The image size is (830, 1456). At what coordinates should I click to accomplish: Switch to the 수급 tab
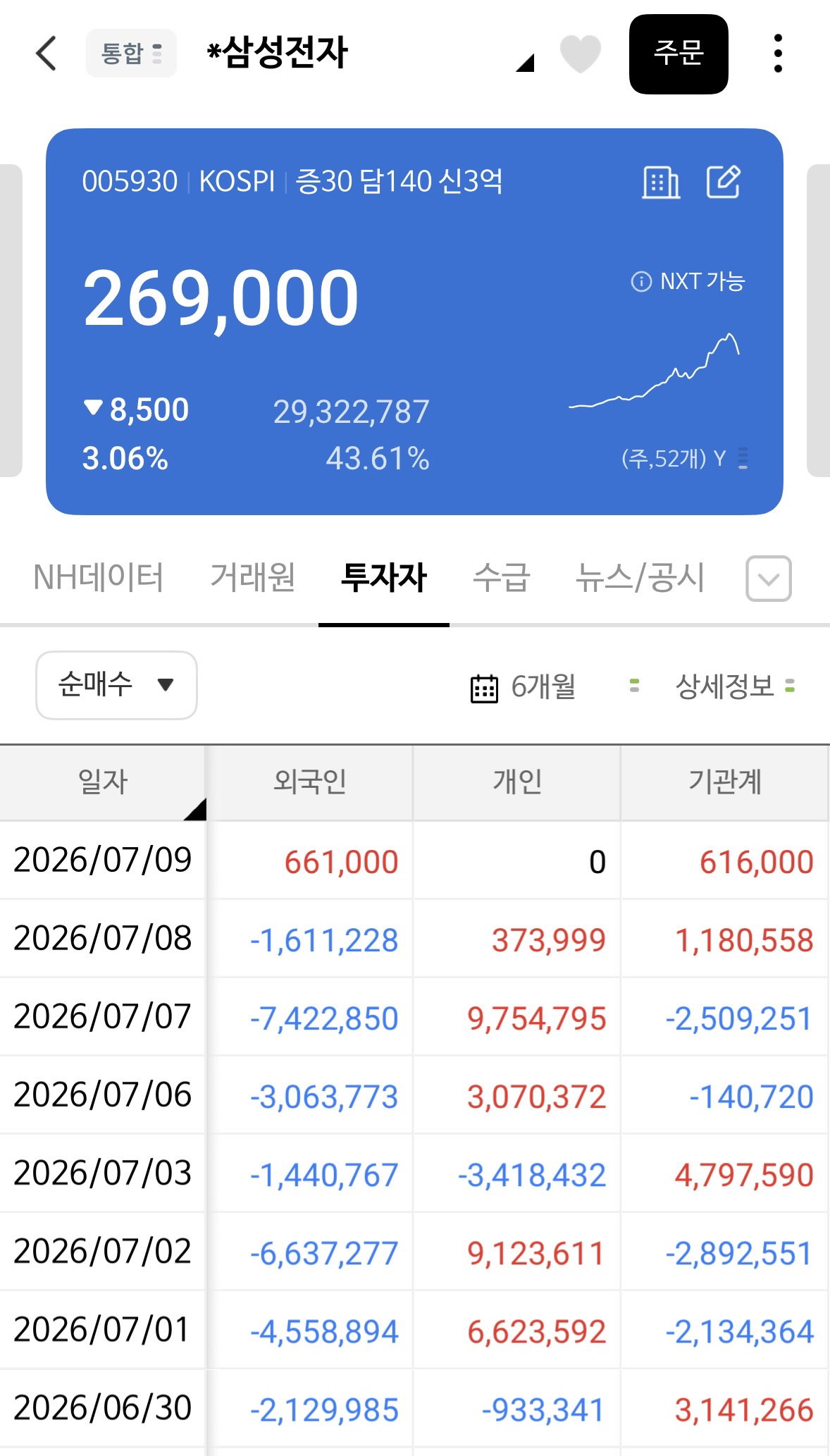tap(501, 579)
